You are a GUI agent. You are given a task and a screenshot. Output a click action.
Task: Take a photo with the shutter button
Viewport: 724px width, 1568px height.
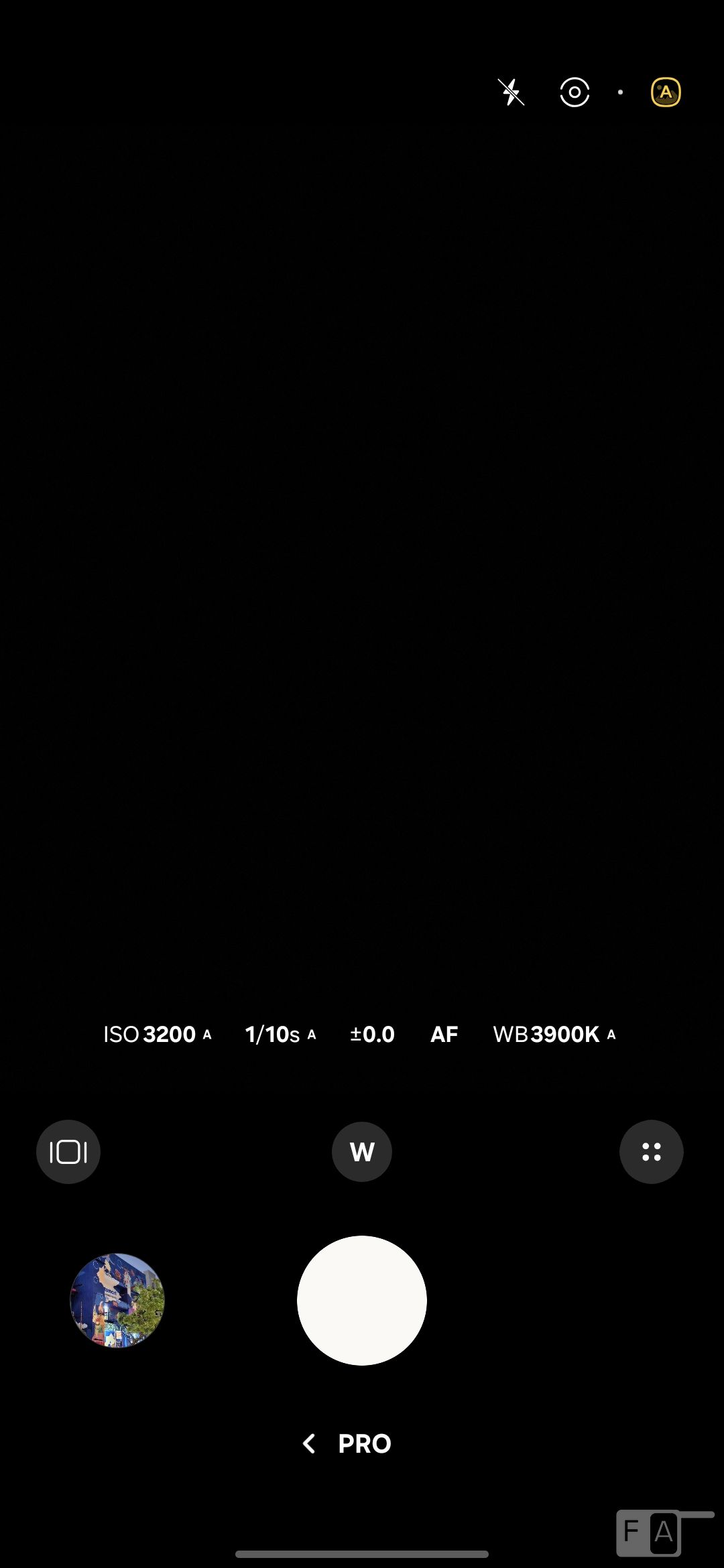click(362, 1300)
